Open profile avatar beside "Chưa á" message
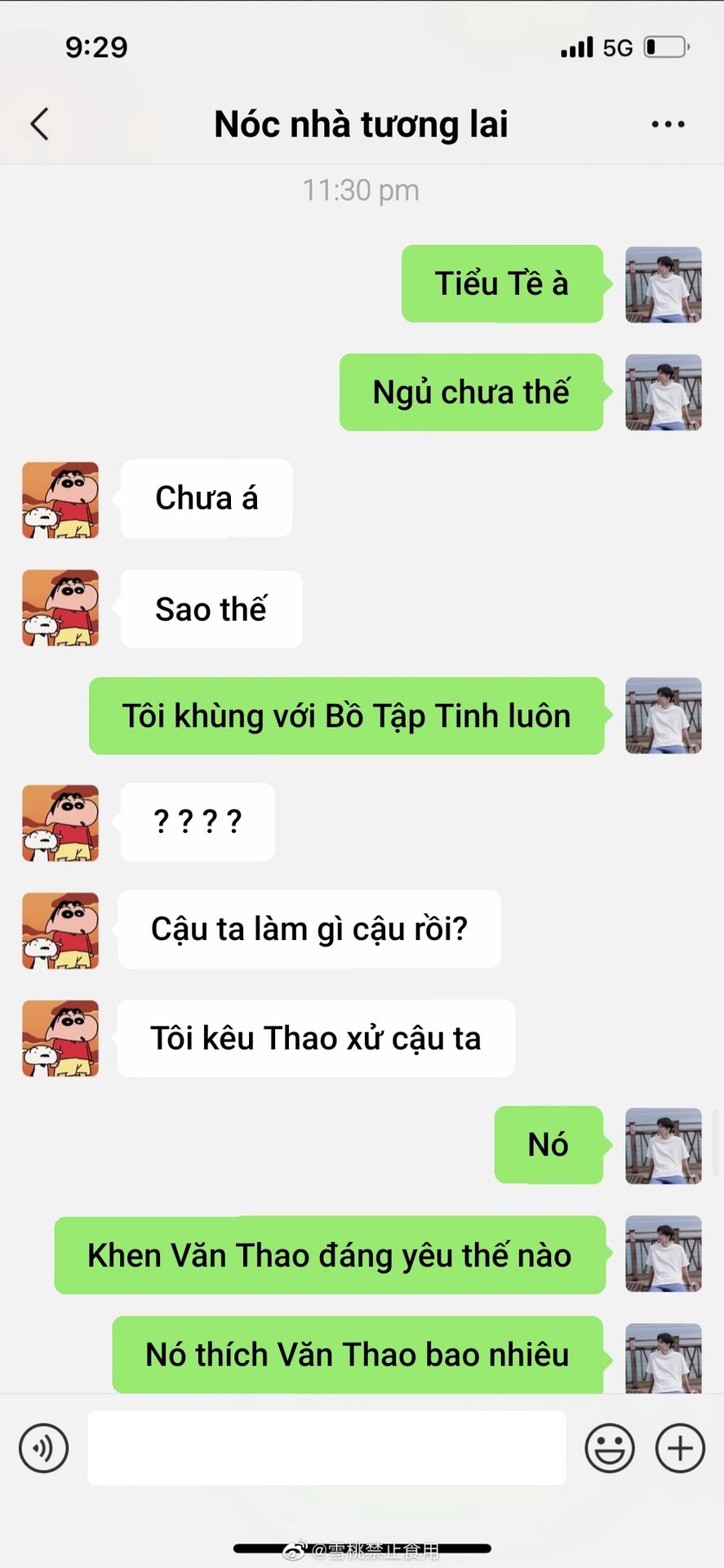This screenshot has height=1568, width=724. coord(60,500)
